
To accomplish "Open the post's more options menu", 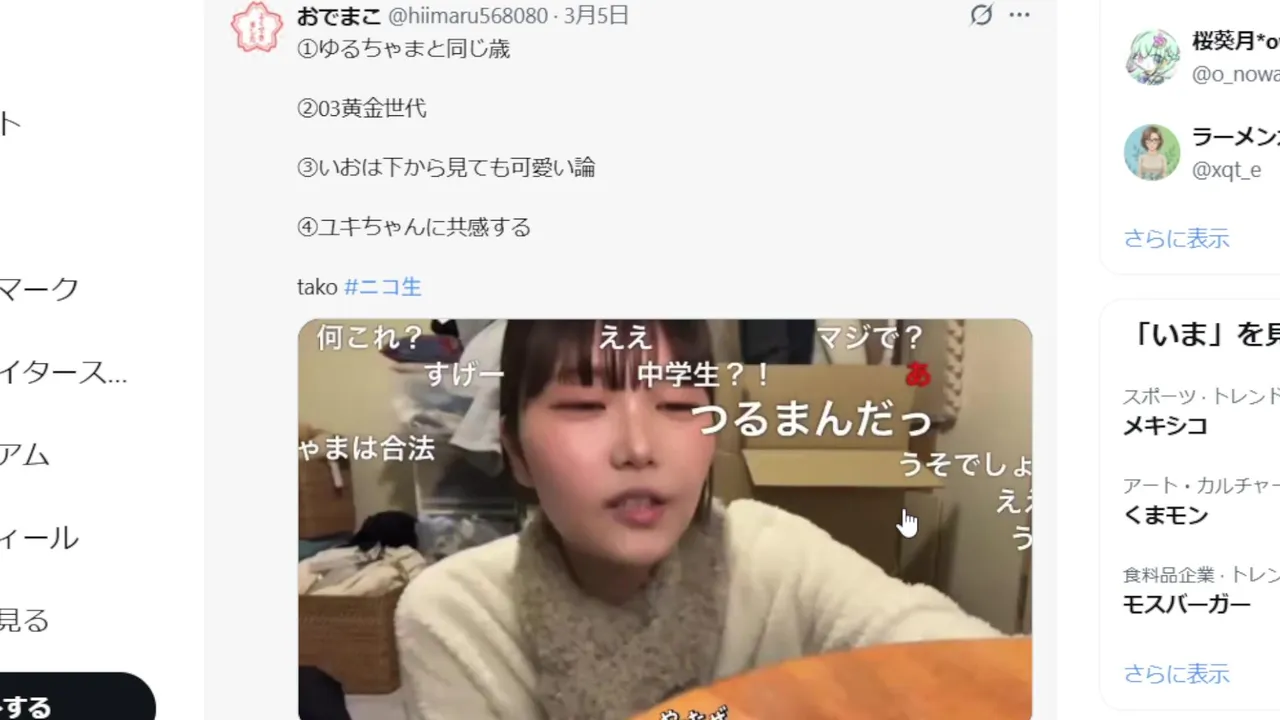I will click(x=1019, y=15).
